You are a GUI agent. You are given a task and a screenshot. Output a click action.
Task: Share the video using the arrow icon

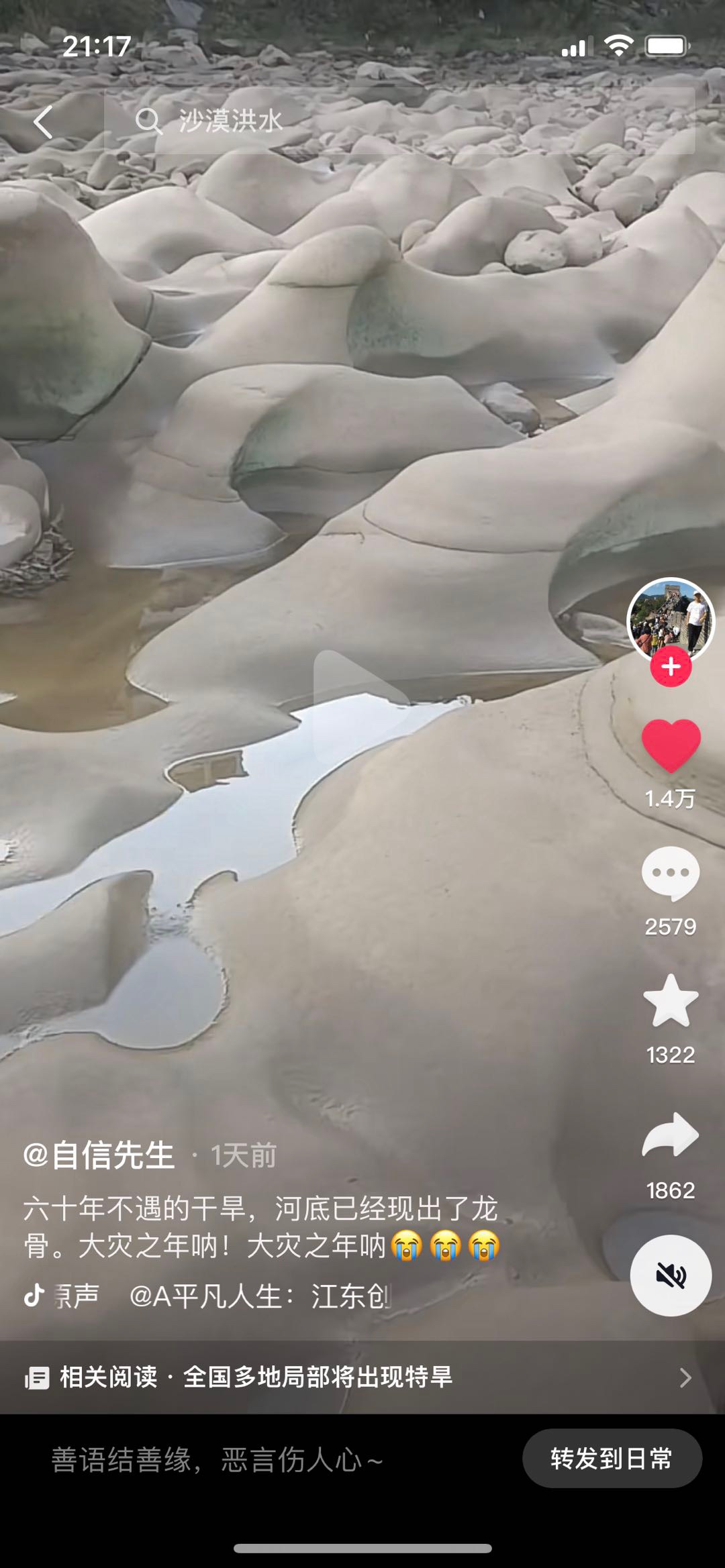coord(671,1135)
